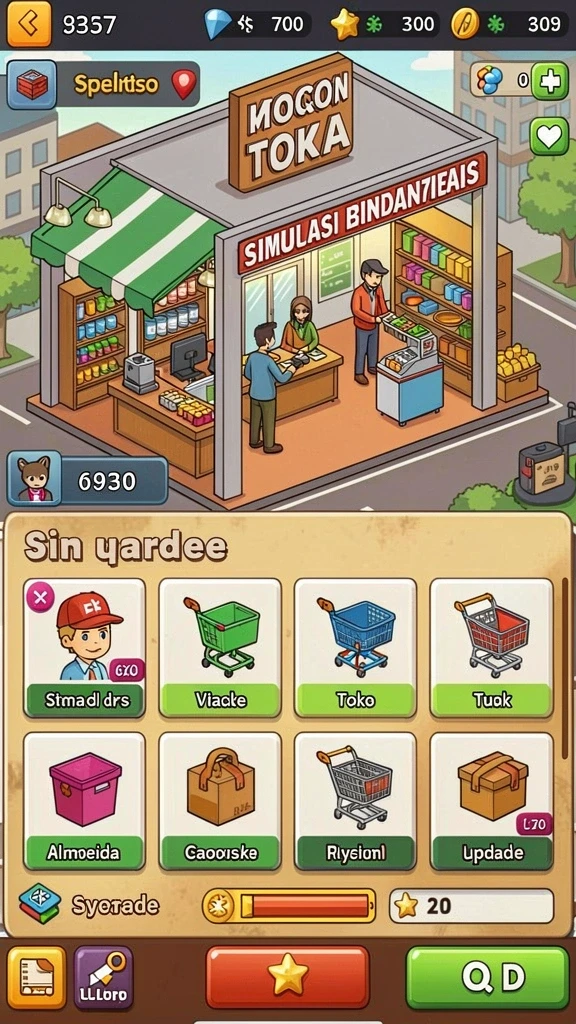This screenshot has height=1024, width=576.
Task: Open the yellow list button in bottom bar
Action: click(37, 978)
